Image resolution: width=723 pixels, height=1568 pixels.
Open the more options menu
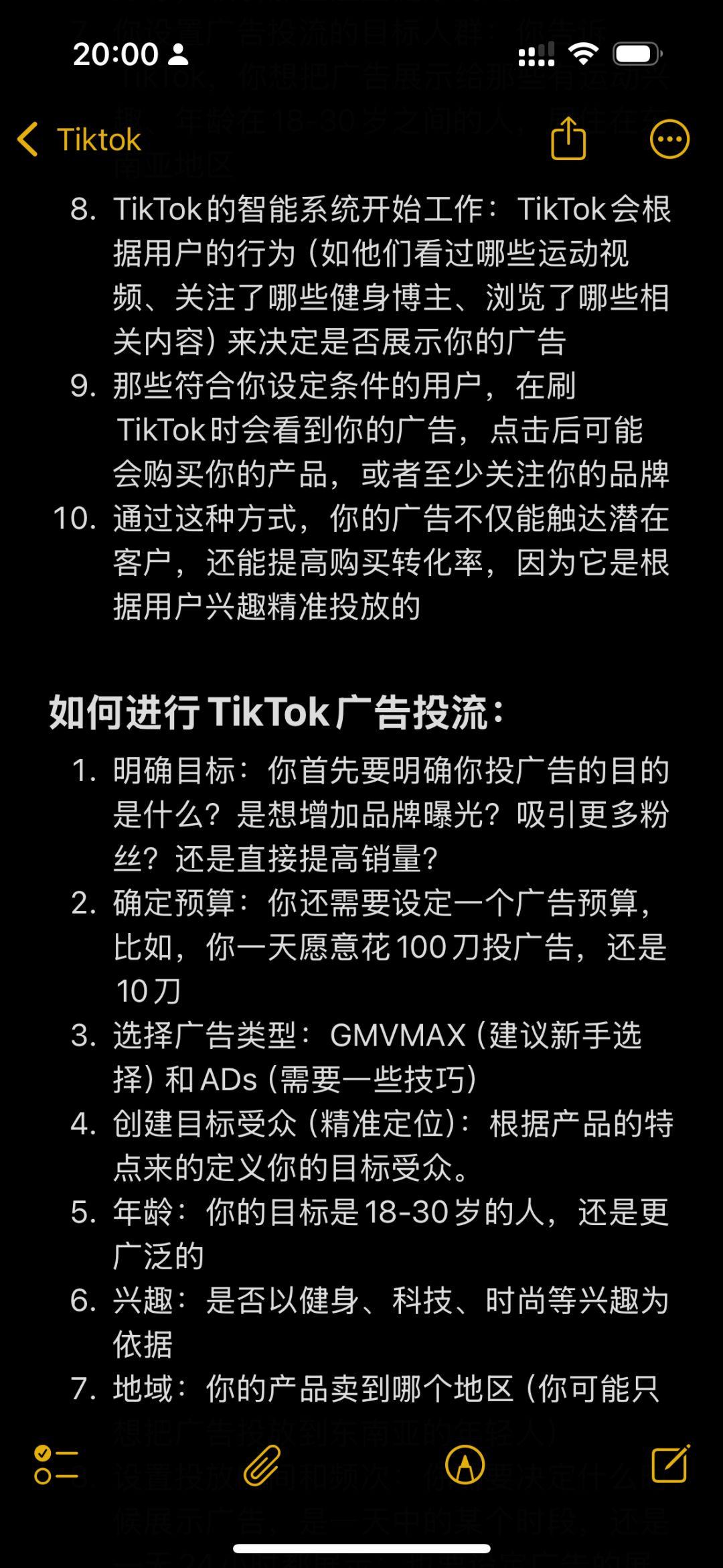pos(669,139)
